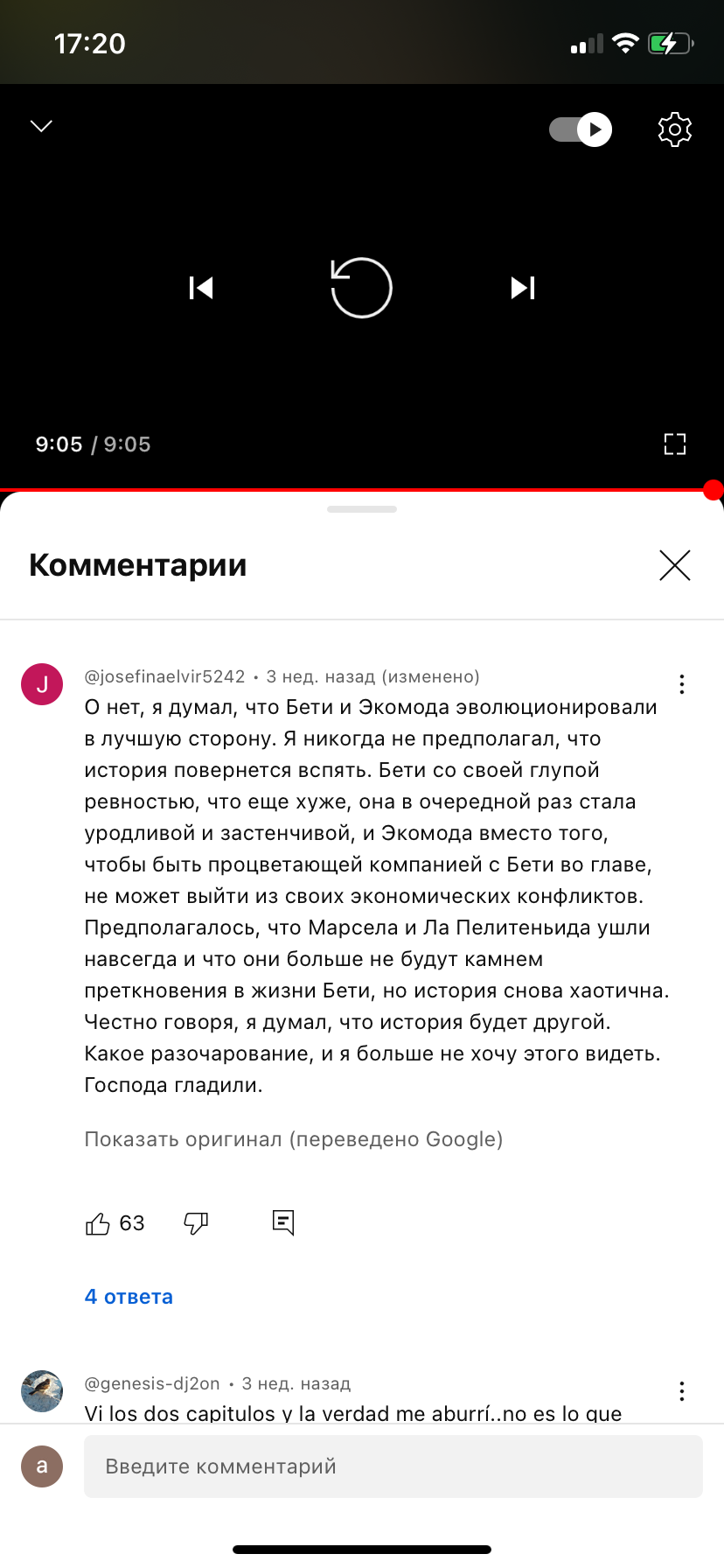
Task: Expand the 4 replies thread
Action: 129,1297
